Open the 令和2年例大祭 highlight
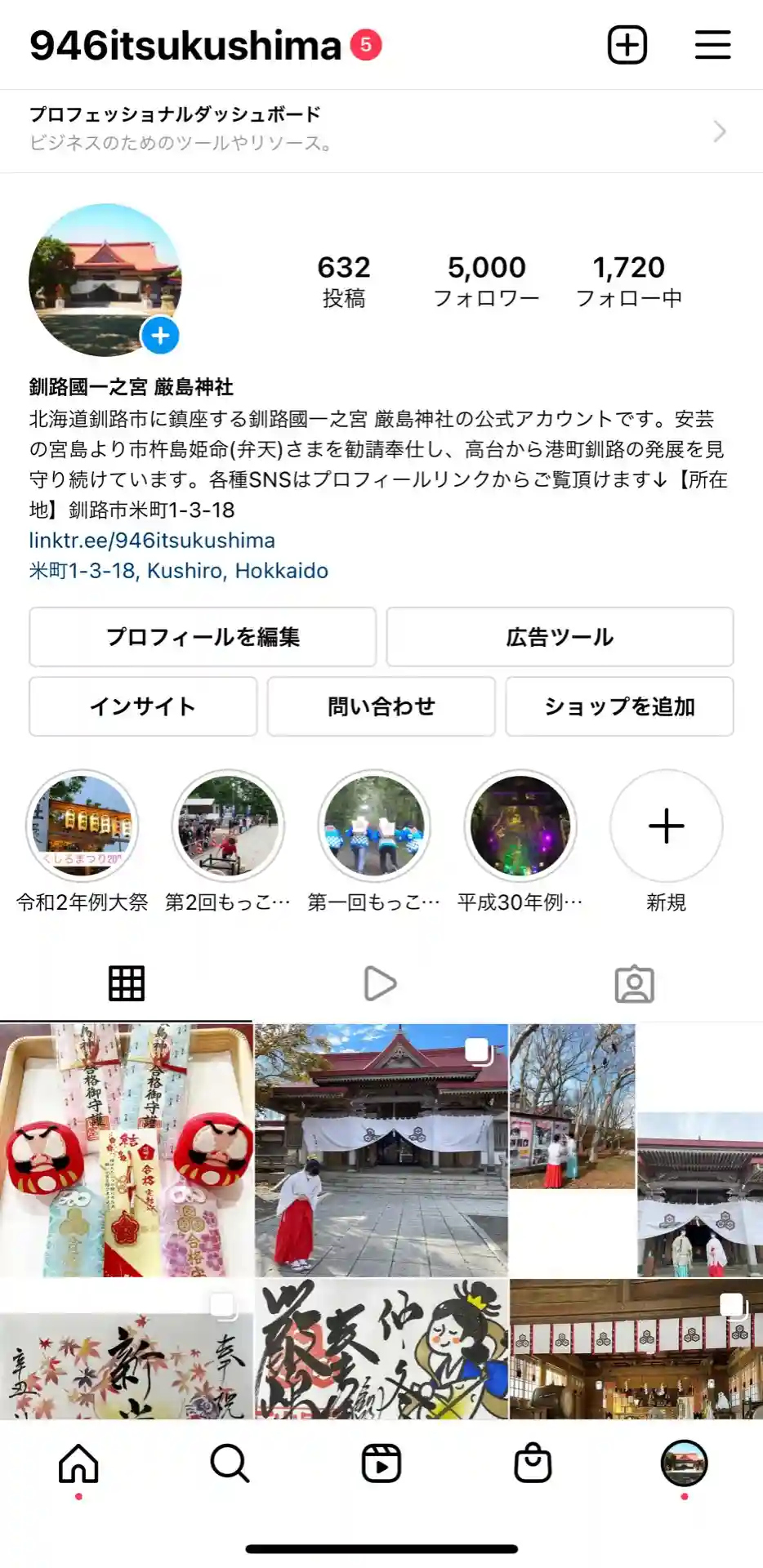This screenshot has width=763, height=1568. pos(83,826)
